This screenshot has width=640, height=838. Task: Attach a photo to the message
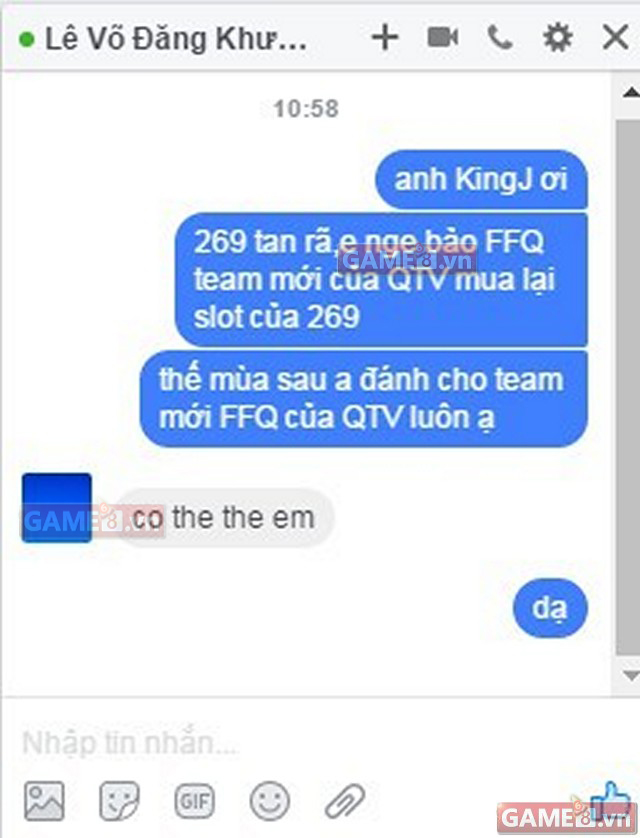[x=44, y=801]
